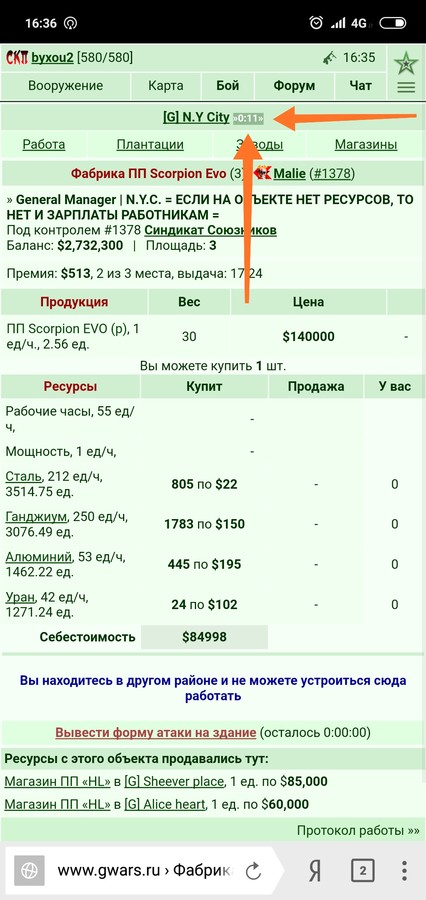Open the byxou2 profile link
Viewport: 426px width, 900px height.
click(x=52, y=57)
